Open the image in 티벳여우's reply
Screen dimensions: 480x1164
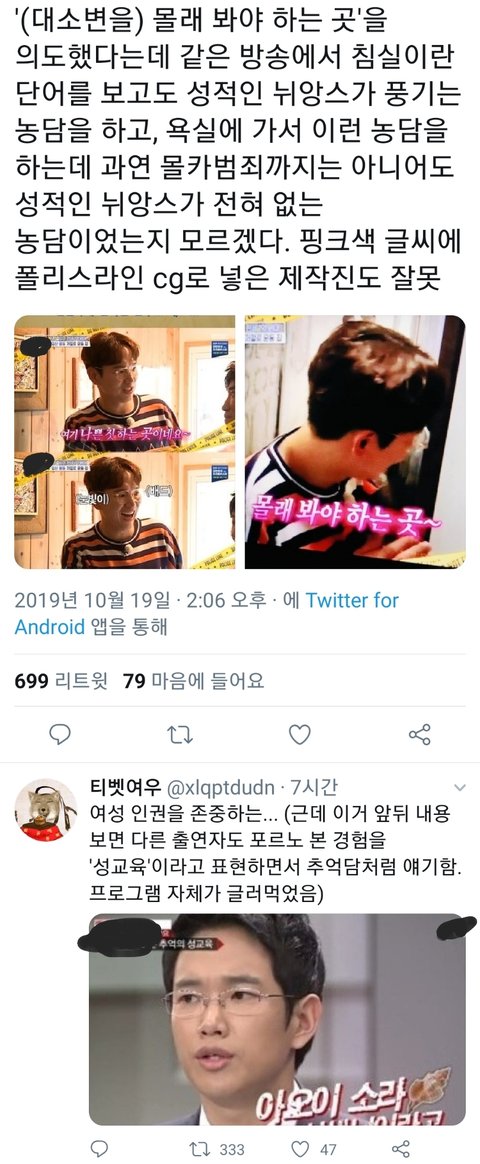pos(277,1018)
